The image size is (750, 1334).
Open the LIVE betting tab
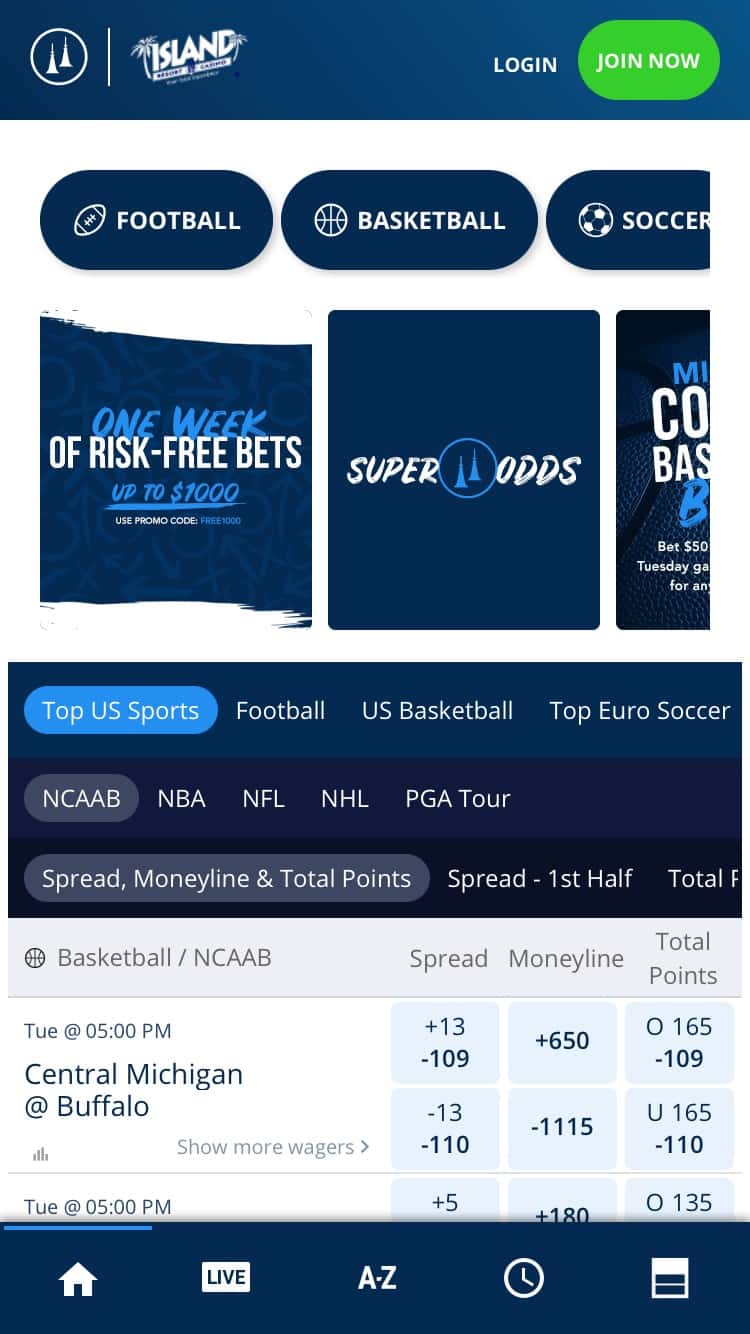click(226, 1277)
